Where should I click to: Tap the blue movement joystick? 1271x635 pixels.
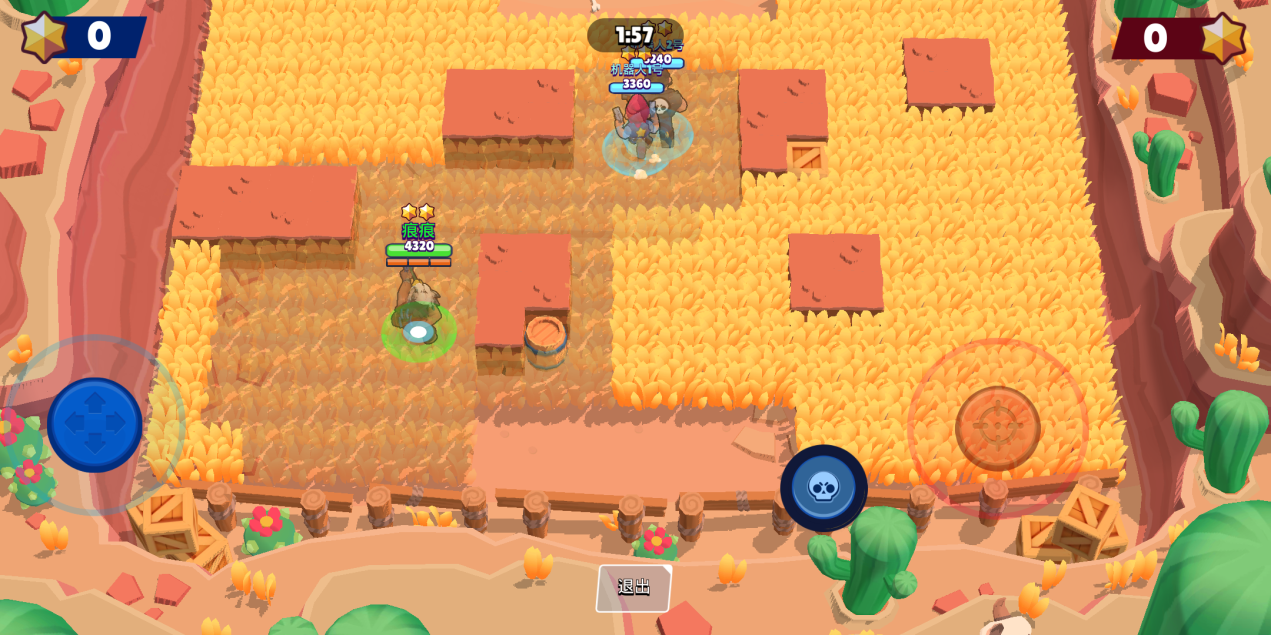pos(94,425)
